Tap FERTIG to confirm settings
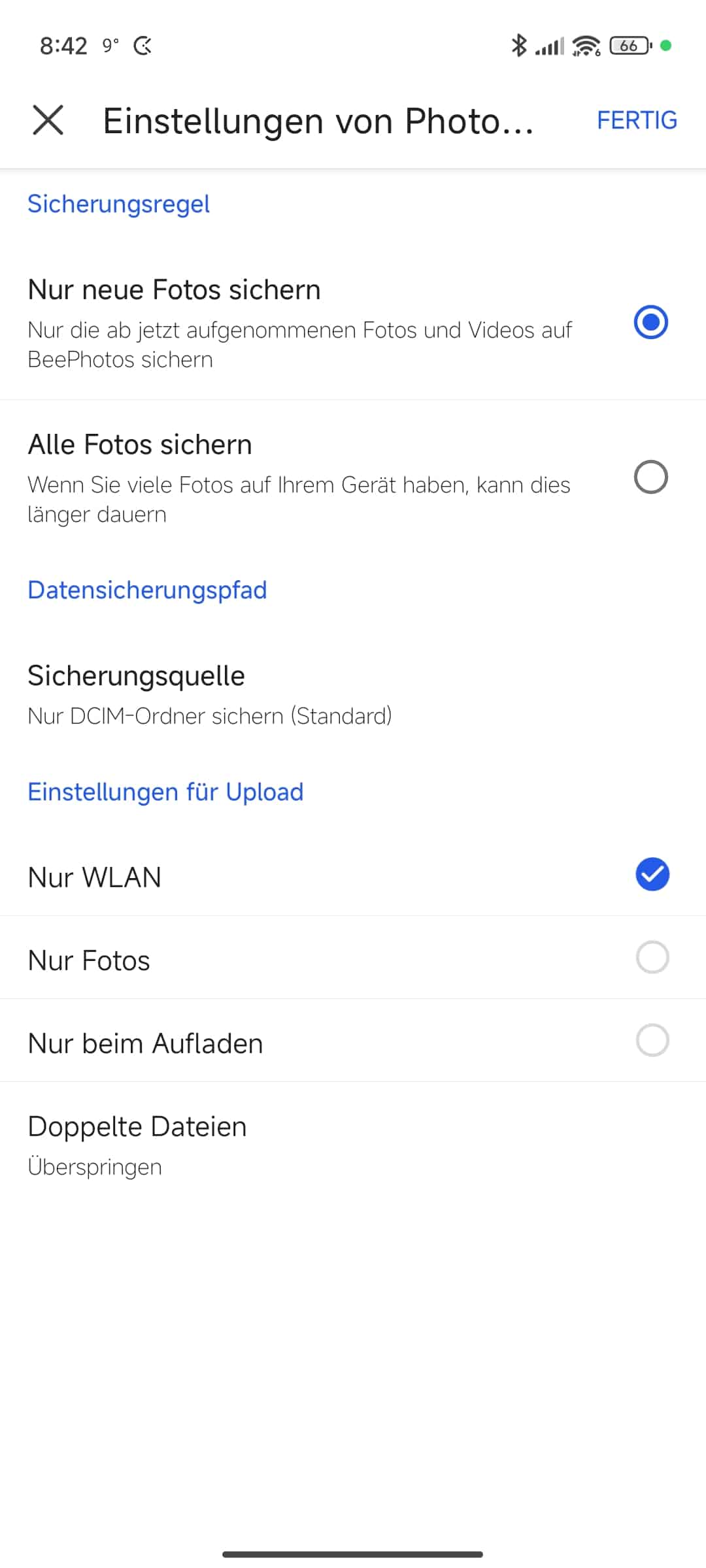The width and height of the screenshot is (706, 1568). pos(637,120)
